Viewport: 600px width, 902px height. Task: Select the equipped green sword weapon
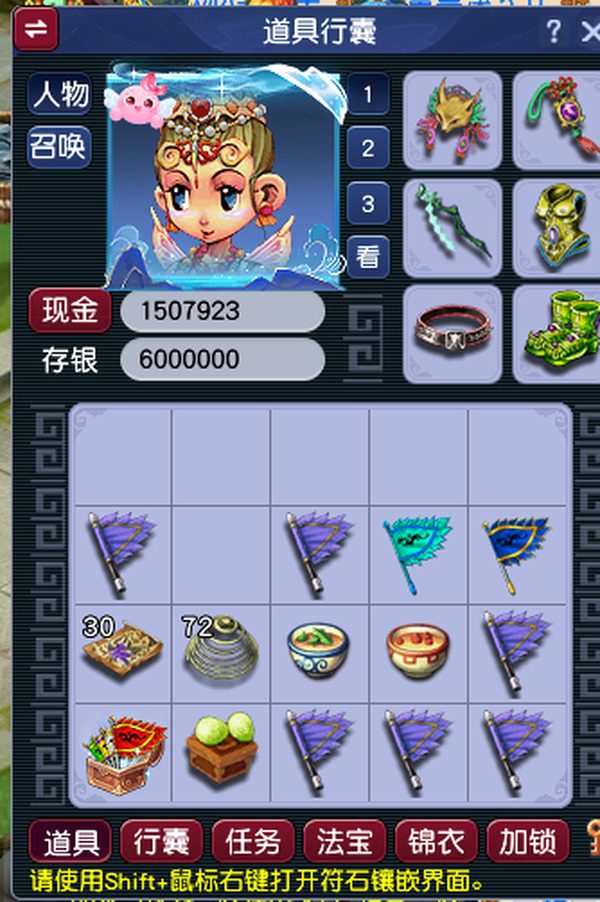pyautogui.click(x=453, y=228)
